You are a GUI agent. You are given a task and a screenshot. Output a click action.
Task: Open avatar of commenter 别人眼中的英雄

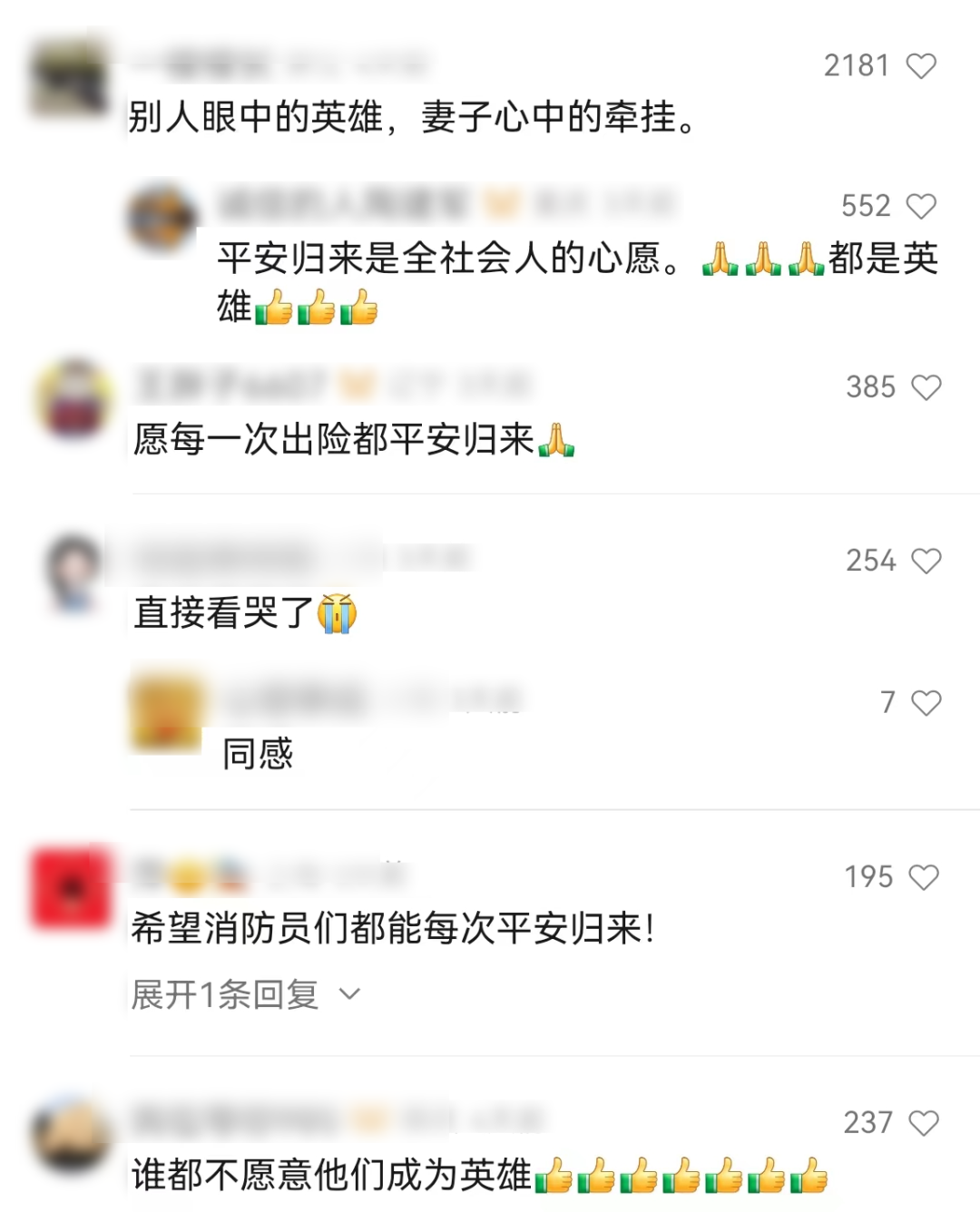pos(68,82)
